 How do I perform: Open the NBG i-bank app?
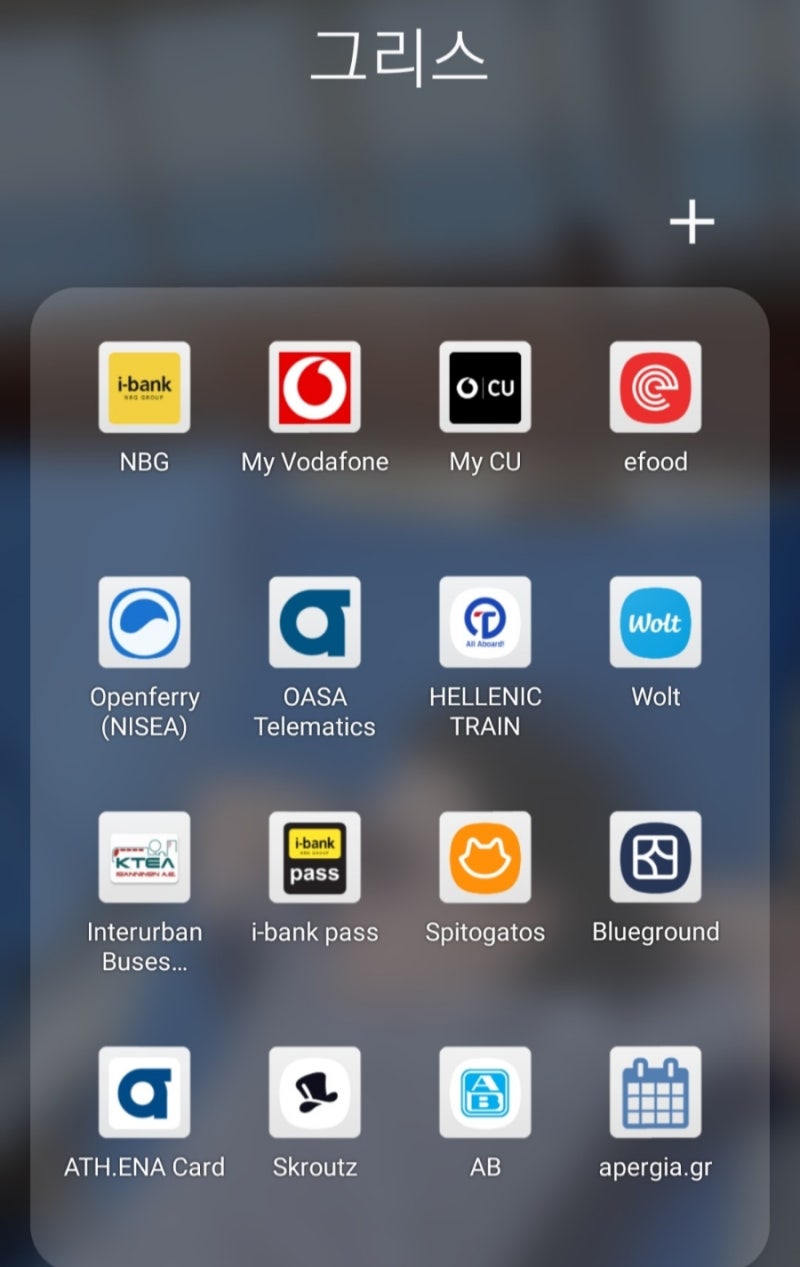click(x=144, y=387)
